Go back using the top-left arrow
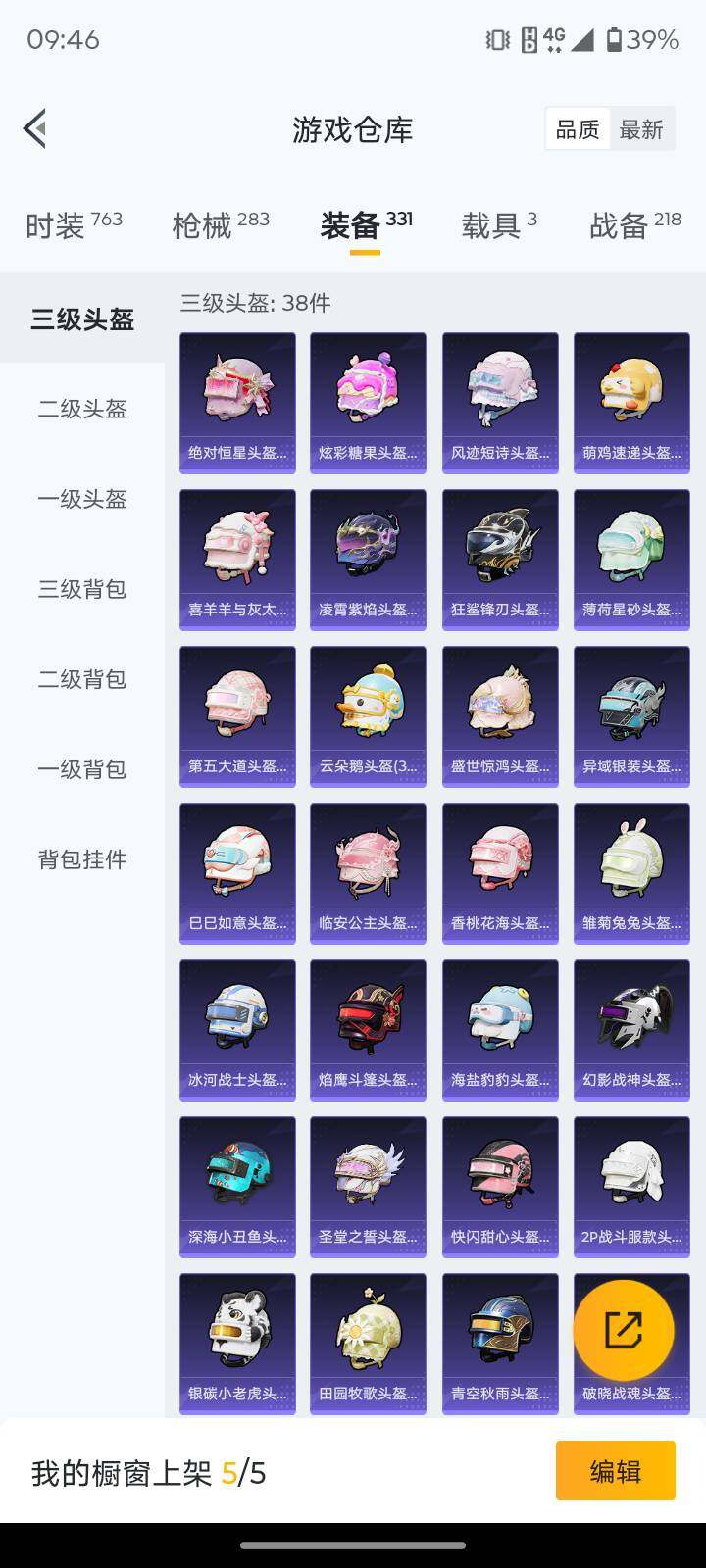This screenshot has width=706, height=1568. (35, 128)
